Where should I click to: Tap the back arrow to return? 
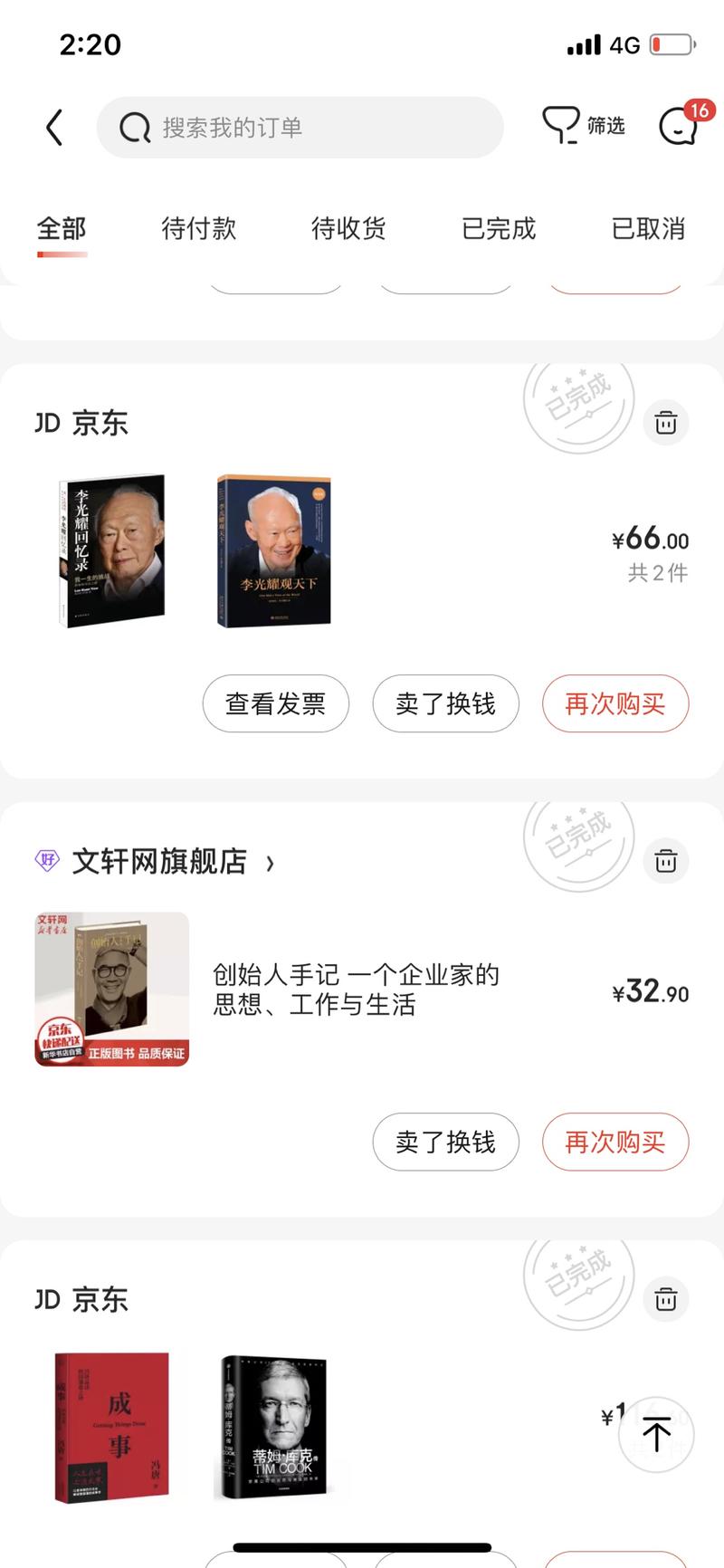(53, 127)
